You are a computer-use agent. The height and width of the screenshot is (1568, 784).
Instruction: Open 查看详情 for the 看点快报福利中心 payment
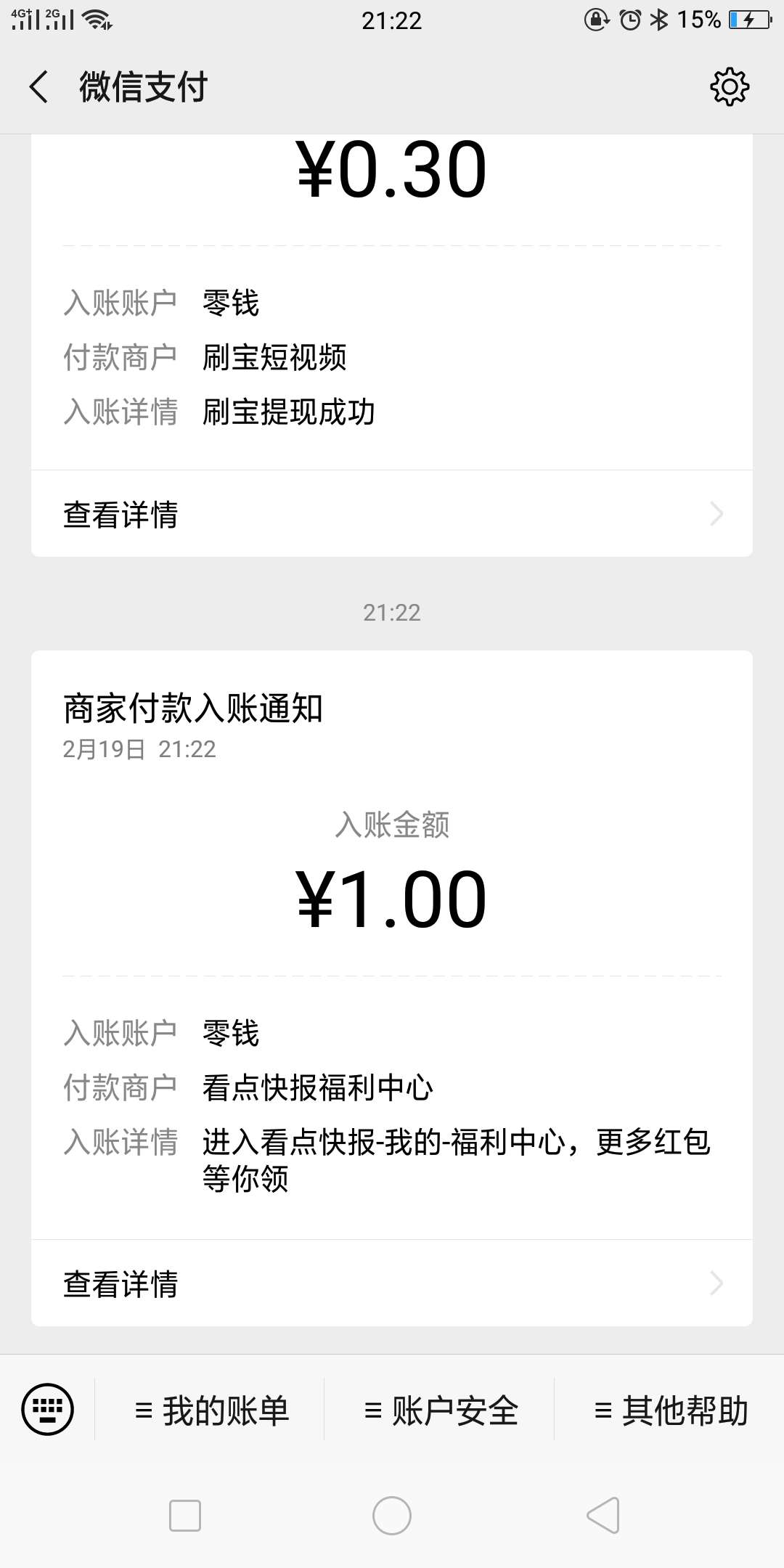tap(392, 1283)
